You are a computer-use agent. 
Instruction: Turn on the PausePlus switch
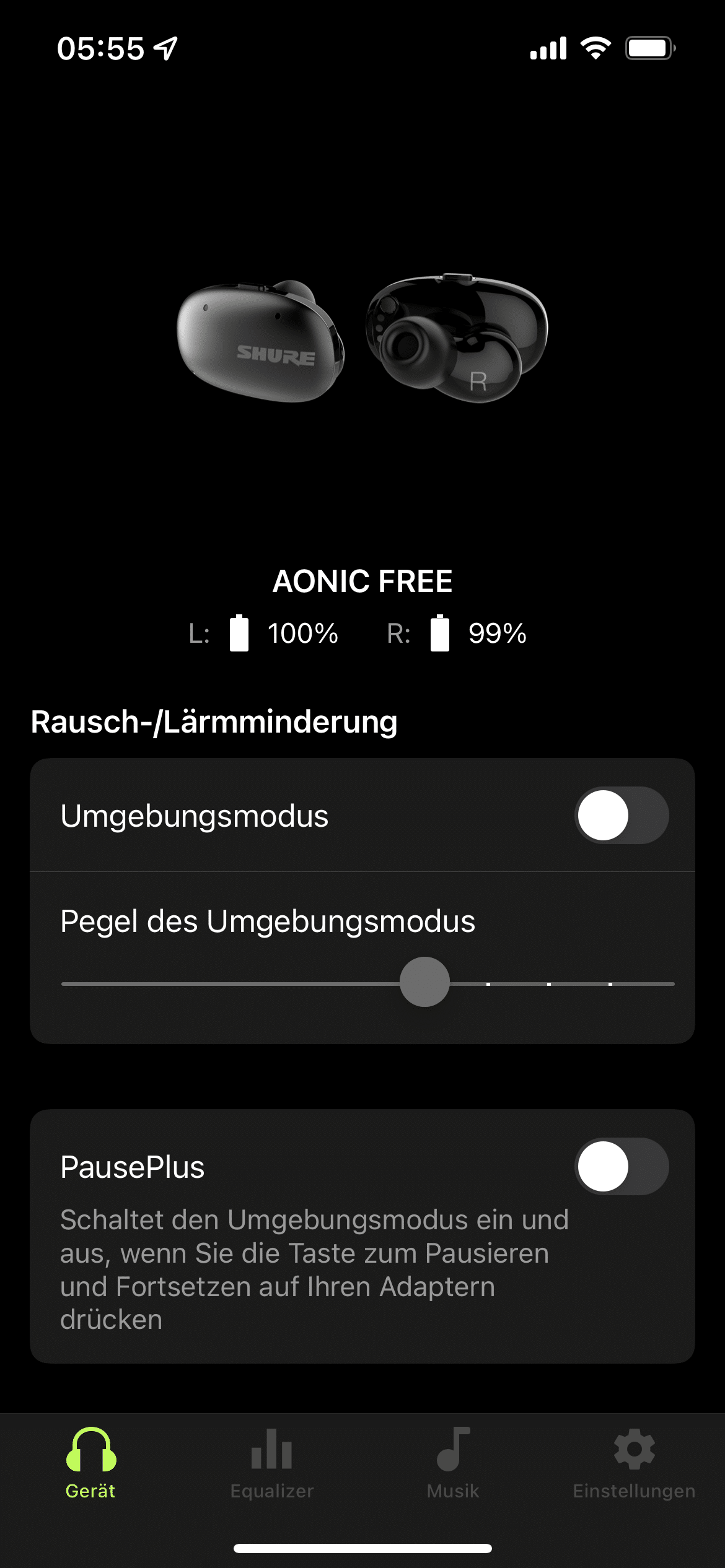point(622,1166)
